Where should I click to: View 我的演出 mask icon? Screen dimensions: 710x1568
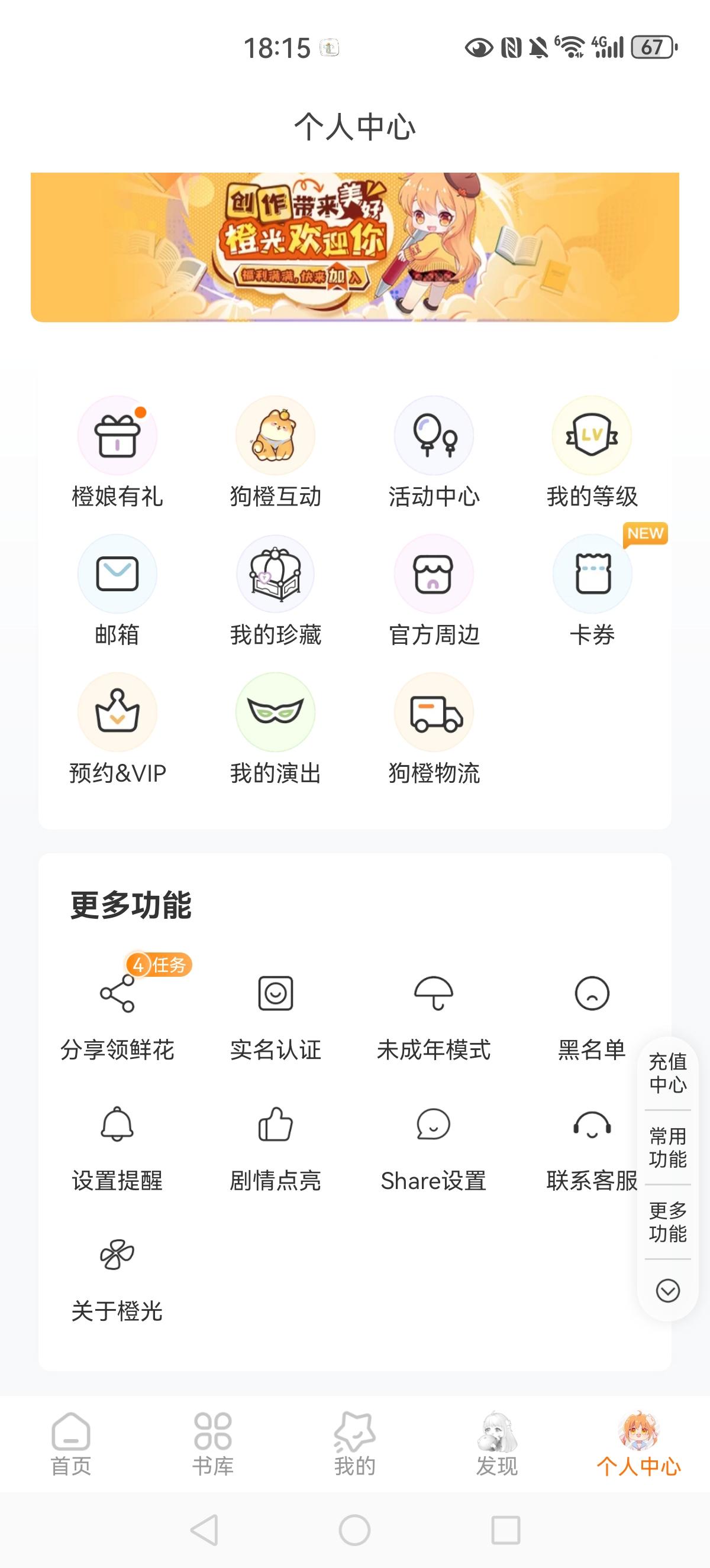click(x=276, y=712)
